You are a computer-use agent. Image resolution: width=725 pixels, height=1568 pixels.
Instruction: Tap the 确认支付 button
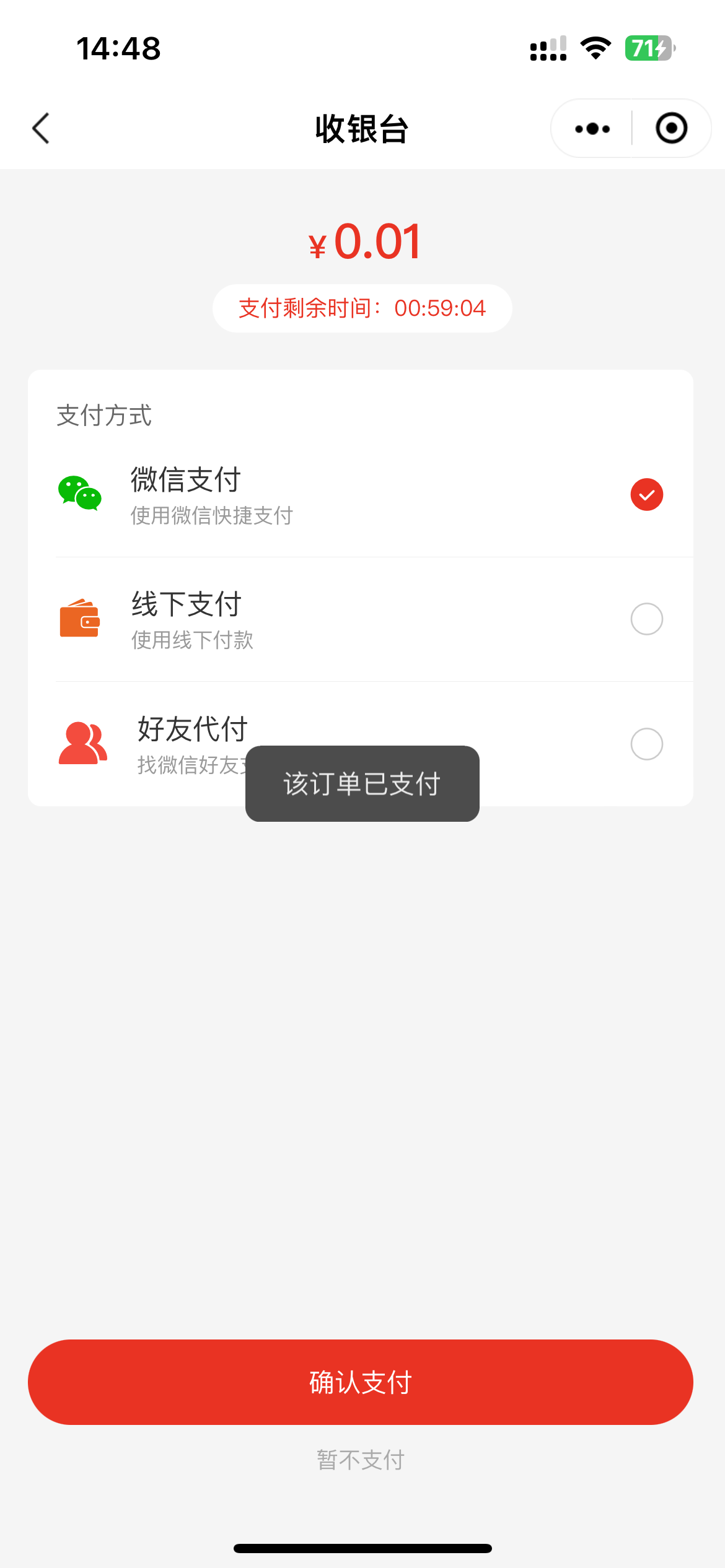click(361, 1382)
